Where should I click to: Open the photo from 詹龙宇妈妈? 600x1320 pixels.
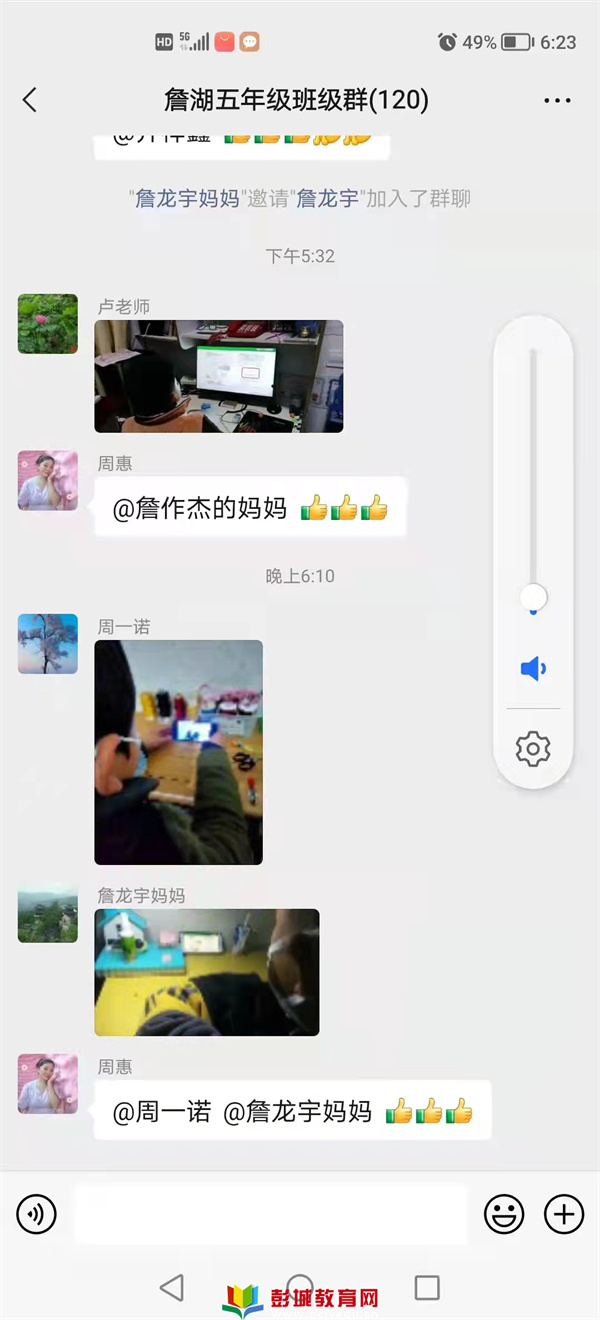point(207,972)
